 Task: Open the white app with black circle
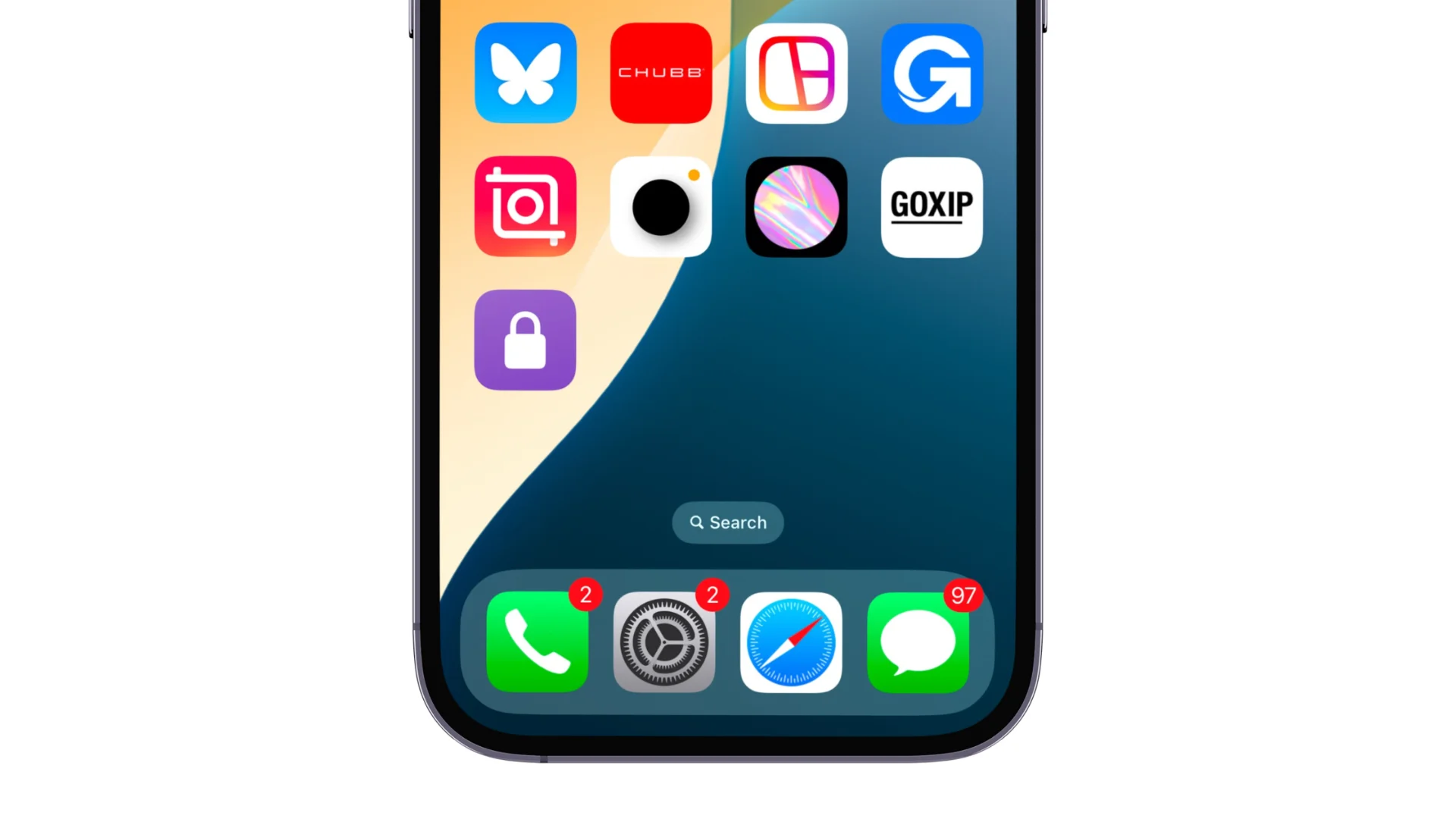pyautogui.click(x=661, y=206)
